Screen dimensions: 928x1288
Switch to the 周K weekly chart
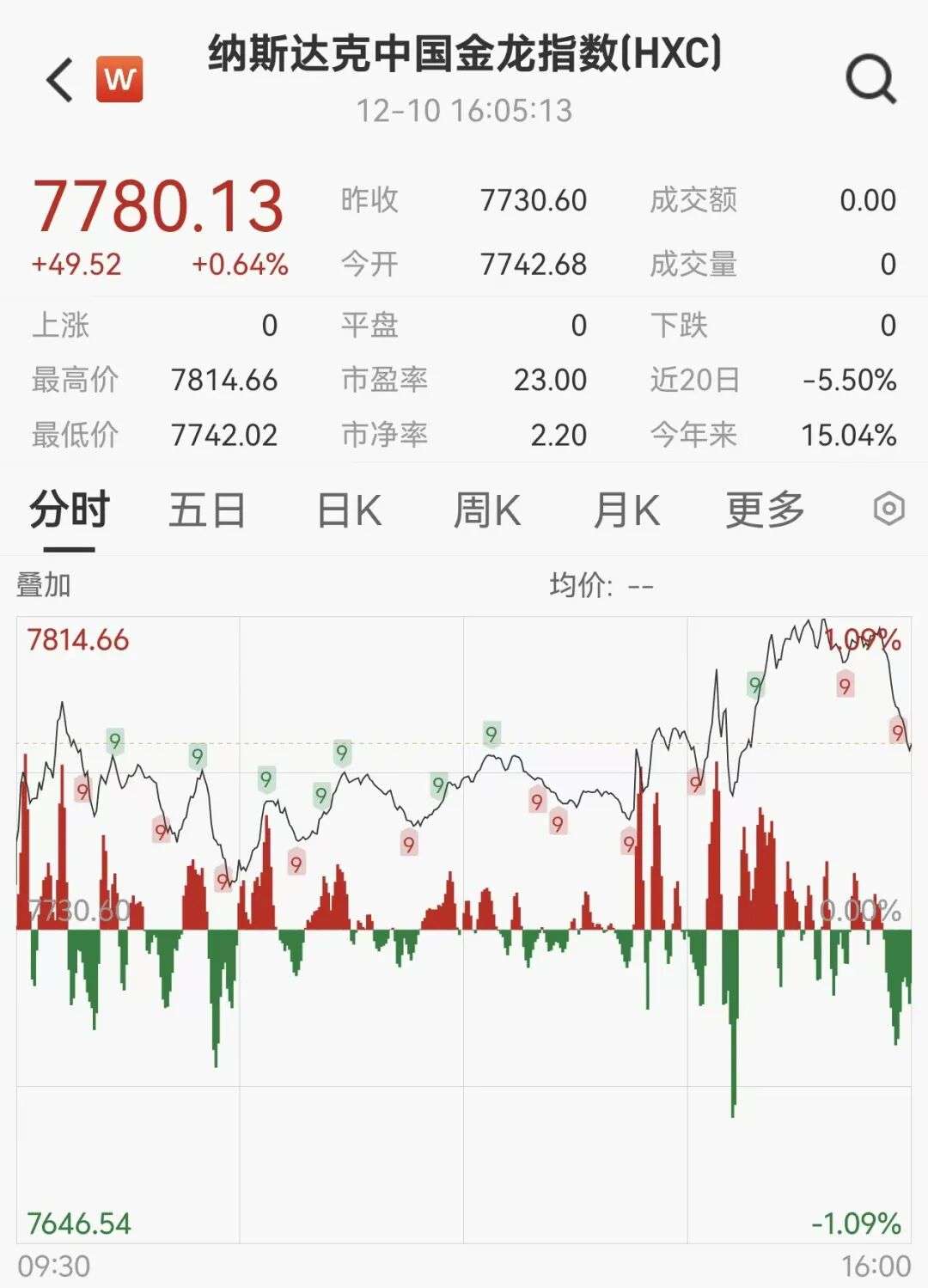(x=486, y=510)
